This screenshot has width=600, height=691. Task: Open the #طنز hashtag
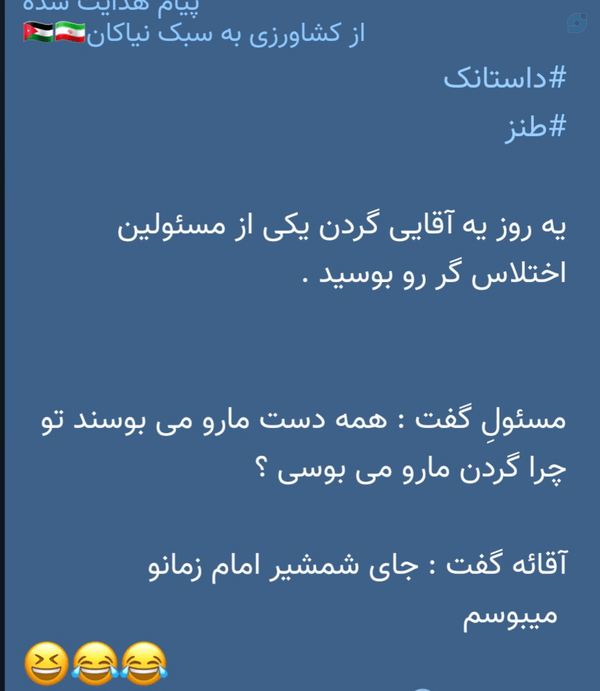[535, 128]
